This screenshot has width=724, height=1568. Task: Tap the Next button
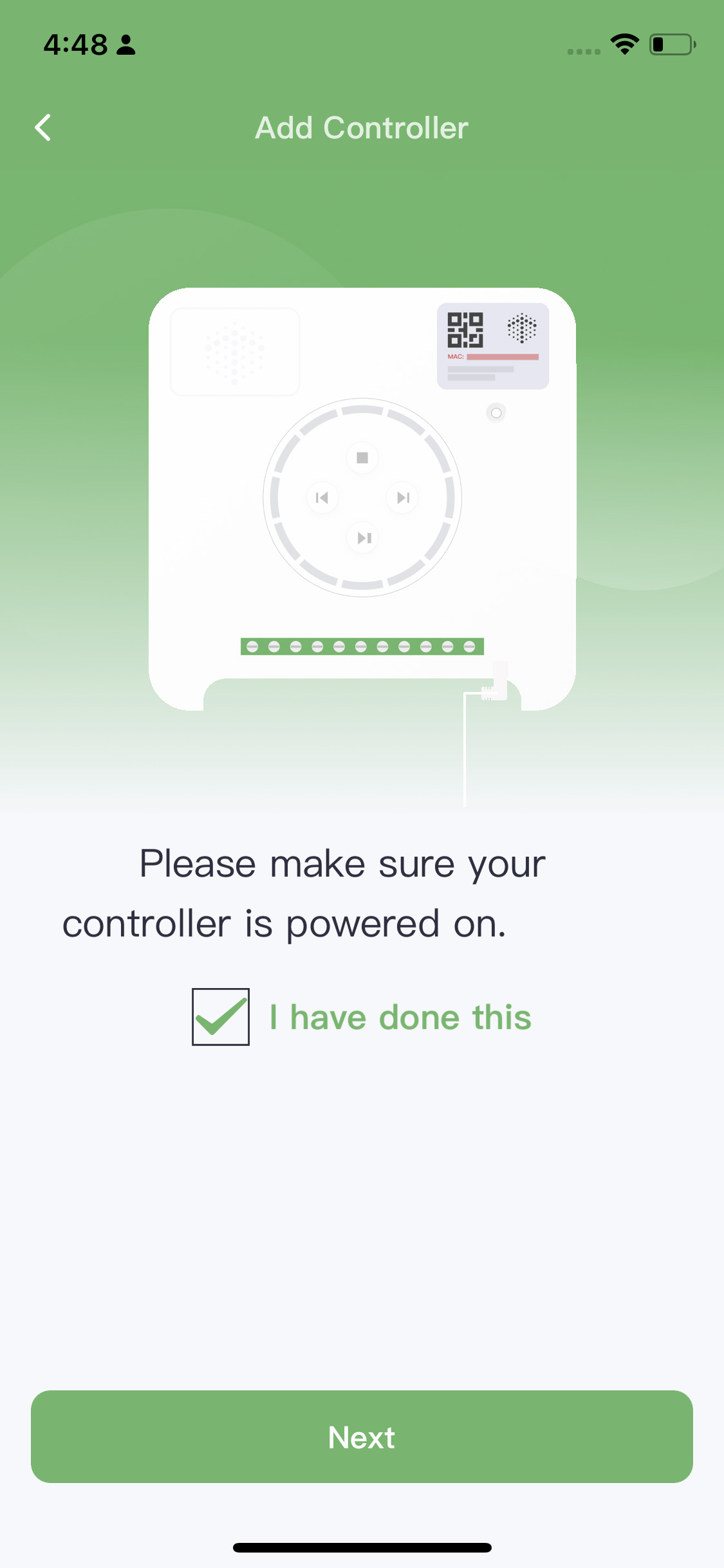click(362, 1437)
